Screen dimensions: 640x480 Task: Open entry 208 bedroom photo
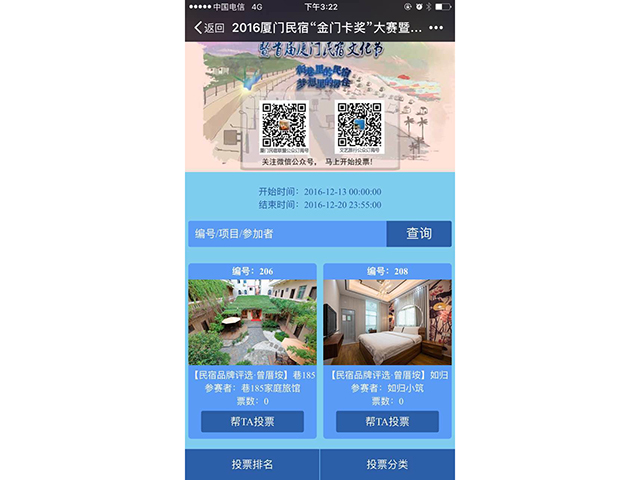(x=387, y=322)
